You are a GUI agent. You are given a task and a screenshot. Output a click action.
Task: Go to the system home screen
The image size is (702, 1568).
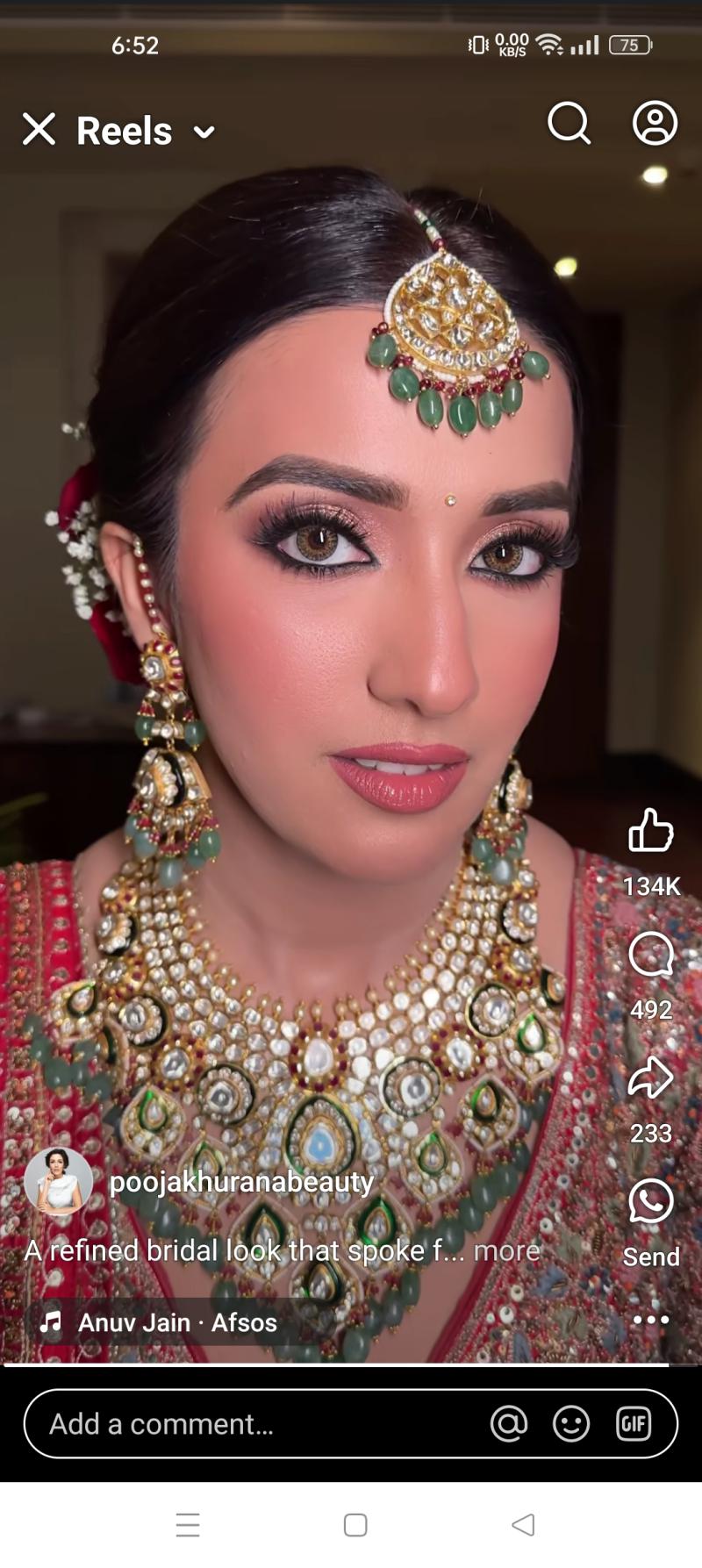(x=355, y=1525)
